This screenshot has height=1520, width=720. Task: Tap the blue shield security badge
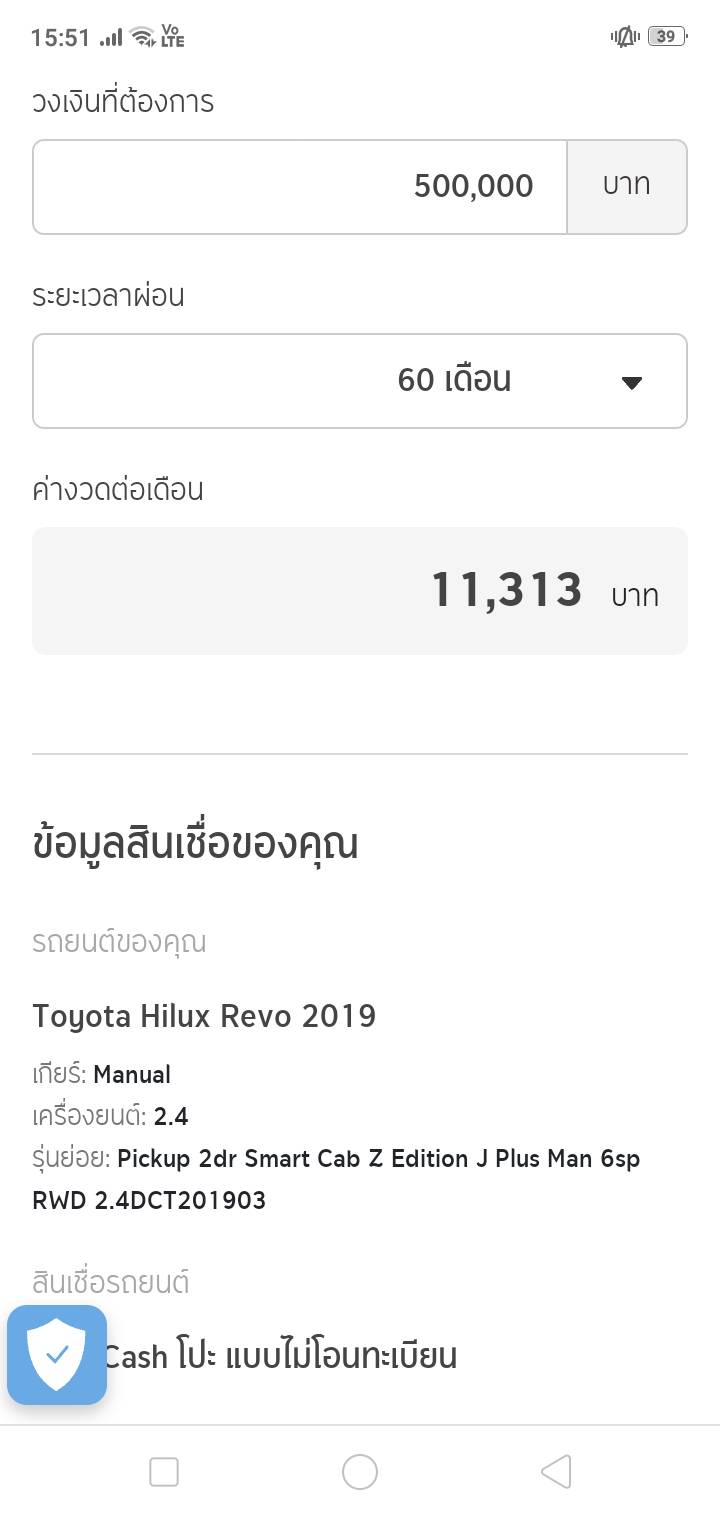[x=57, y=1355]
